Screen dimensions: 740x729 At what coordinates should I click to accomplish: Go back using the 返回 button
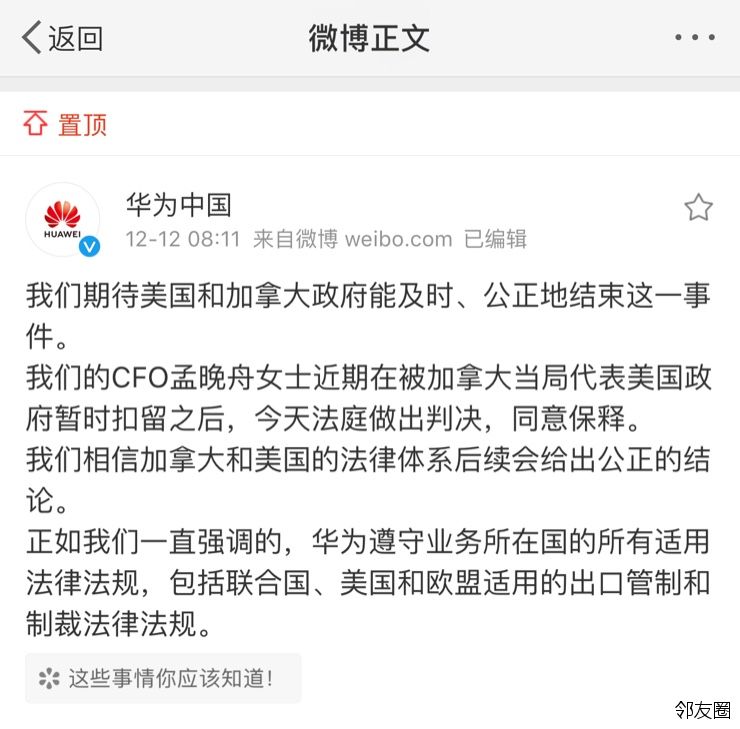click(62, 39)
